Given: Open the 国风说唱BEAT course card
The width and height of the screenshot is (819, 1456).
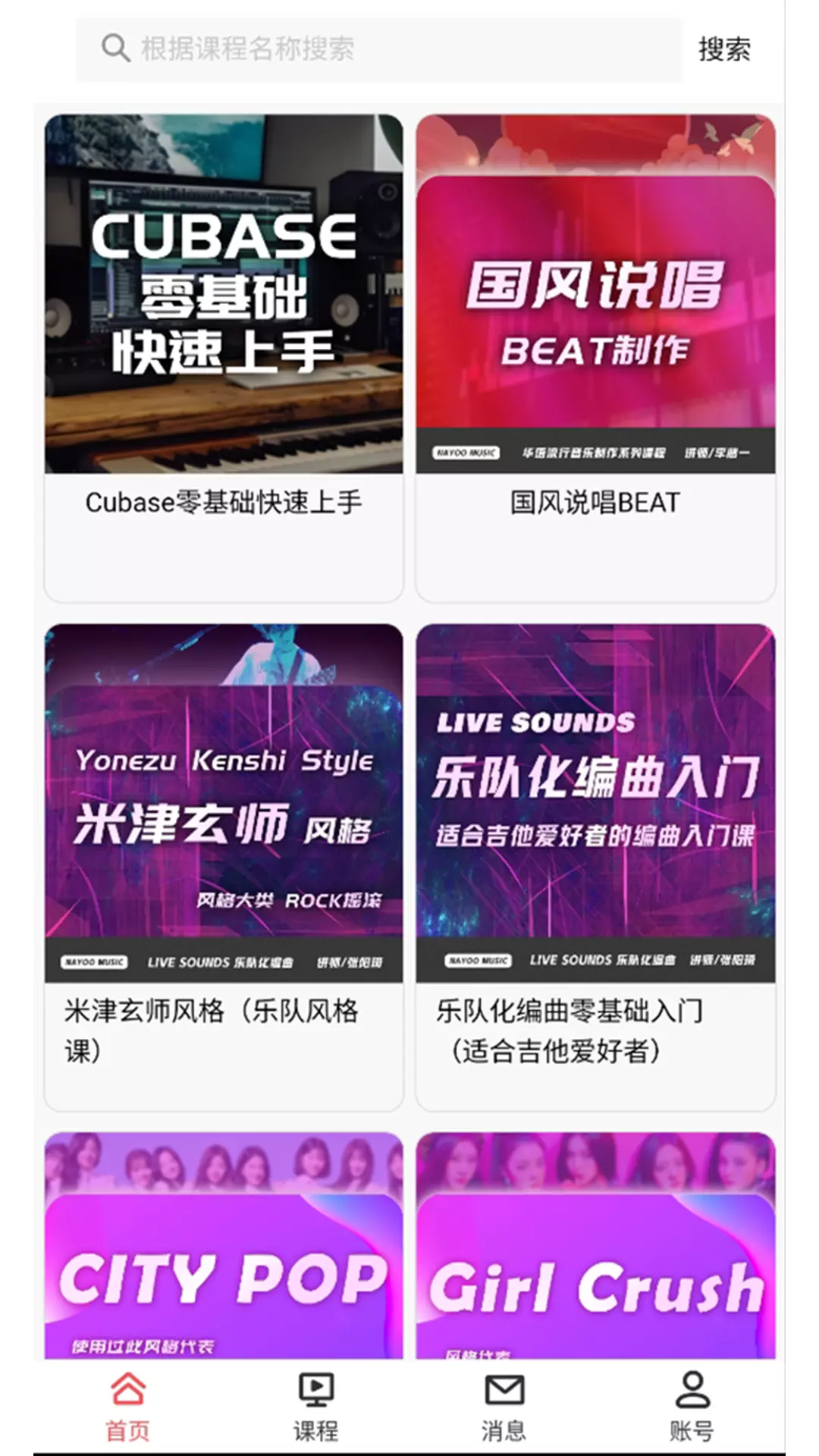Looking at the screenshot, I should (x=595, y=358).
